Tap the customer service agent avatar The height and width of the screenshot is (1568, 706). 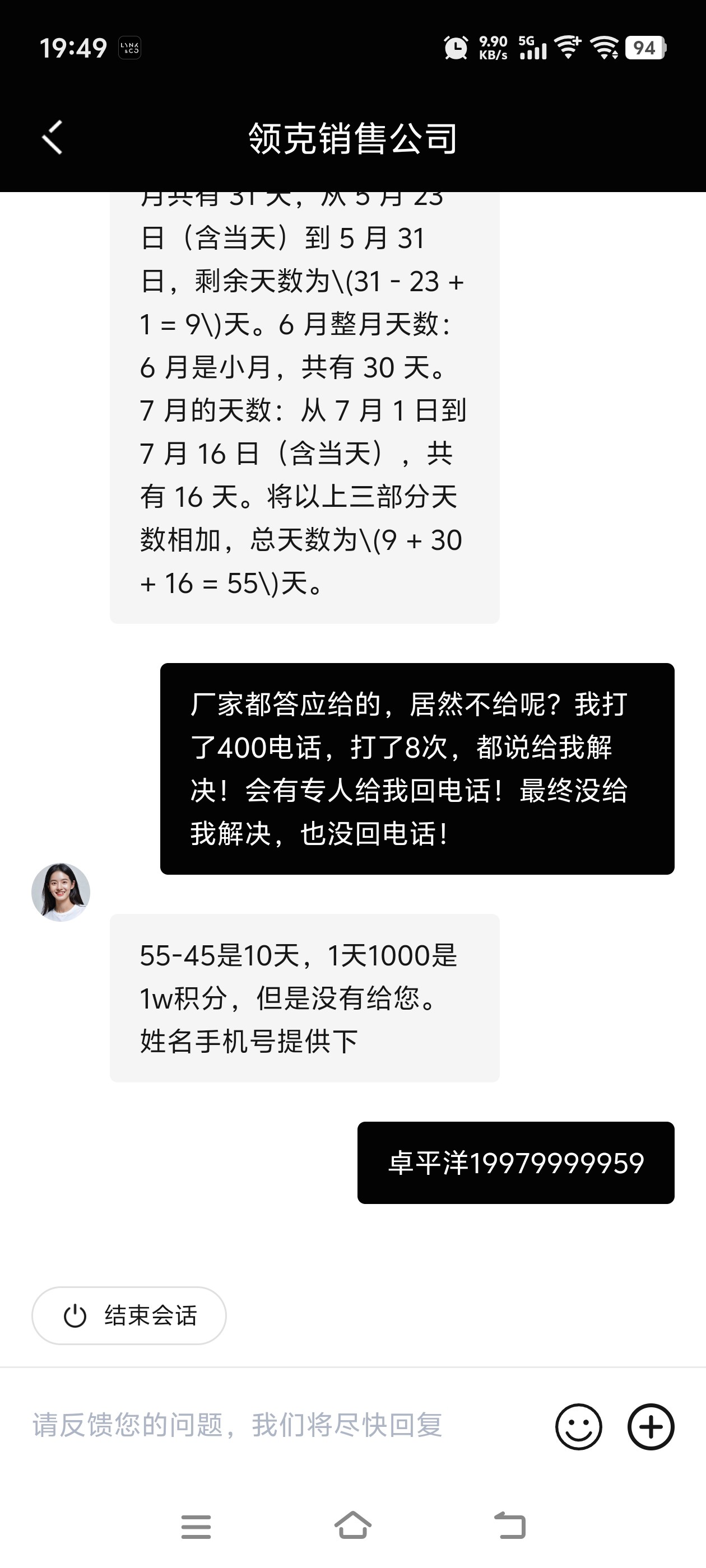[61, 892]
